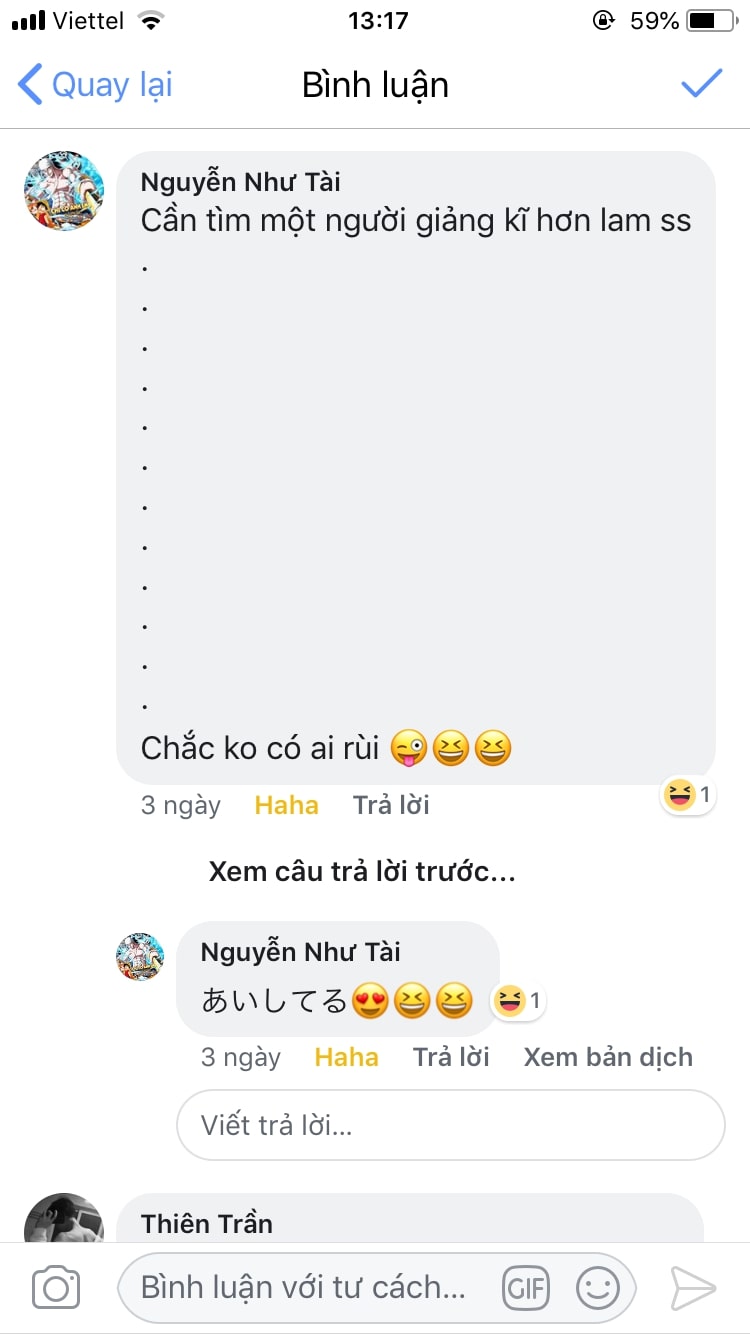
Task: View reactions on the top comment
Action: tap(688, 796)
